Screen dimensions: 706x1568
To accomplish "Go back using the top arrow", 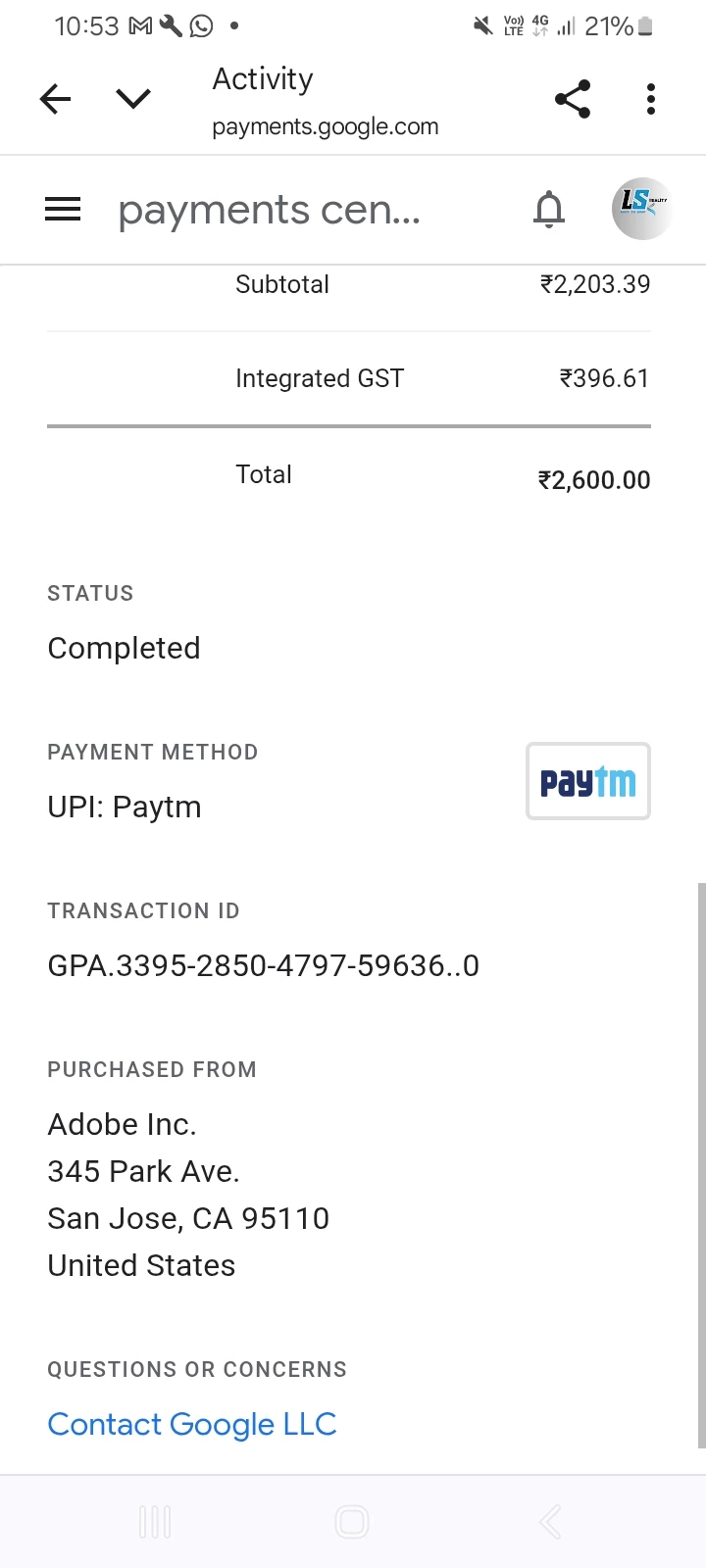I will pos(56,99).
